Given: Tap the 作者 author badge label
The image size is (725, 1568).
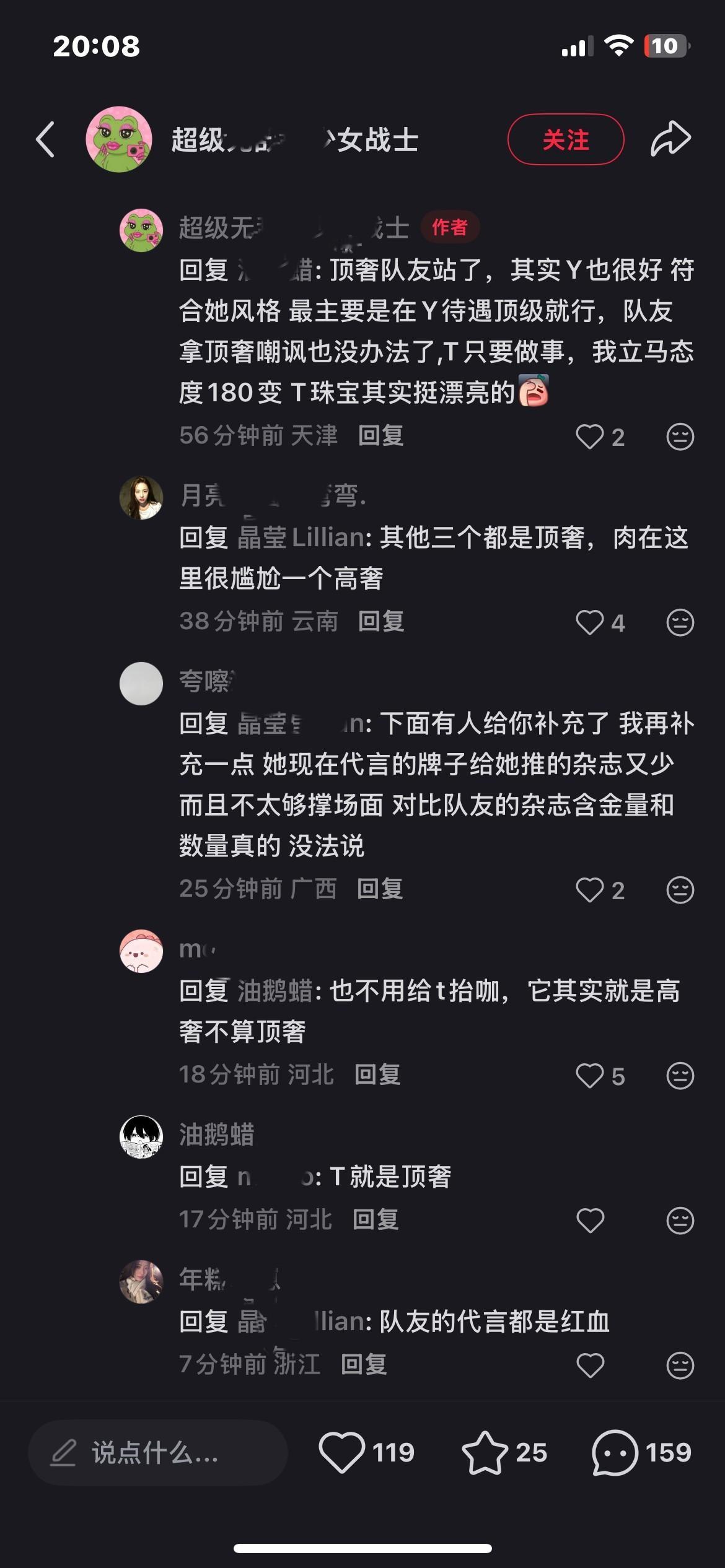Looking at the screenshot, I should pyautogui.click(x=450, y=227).
